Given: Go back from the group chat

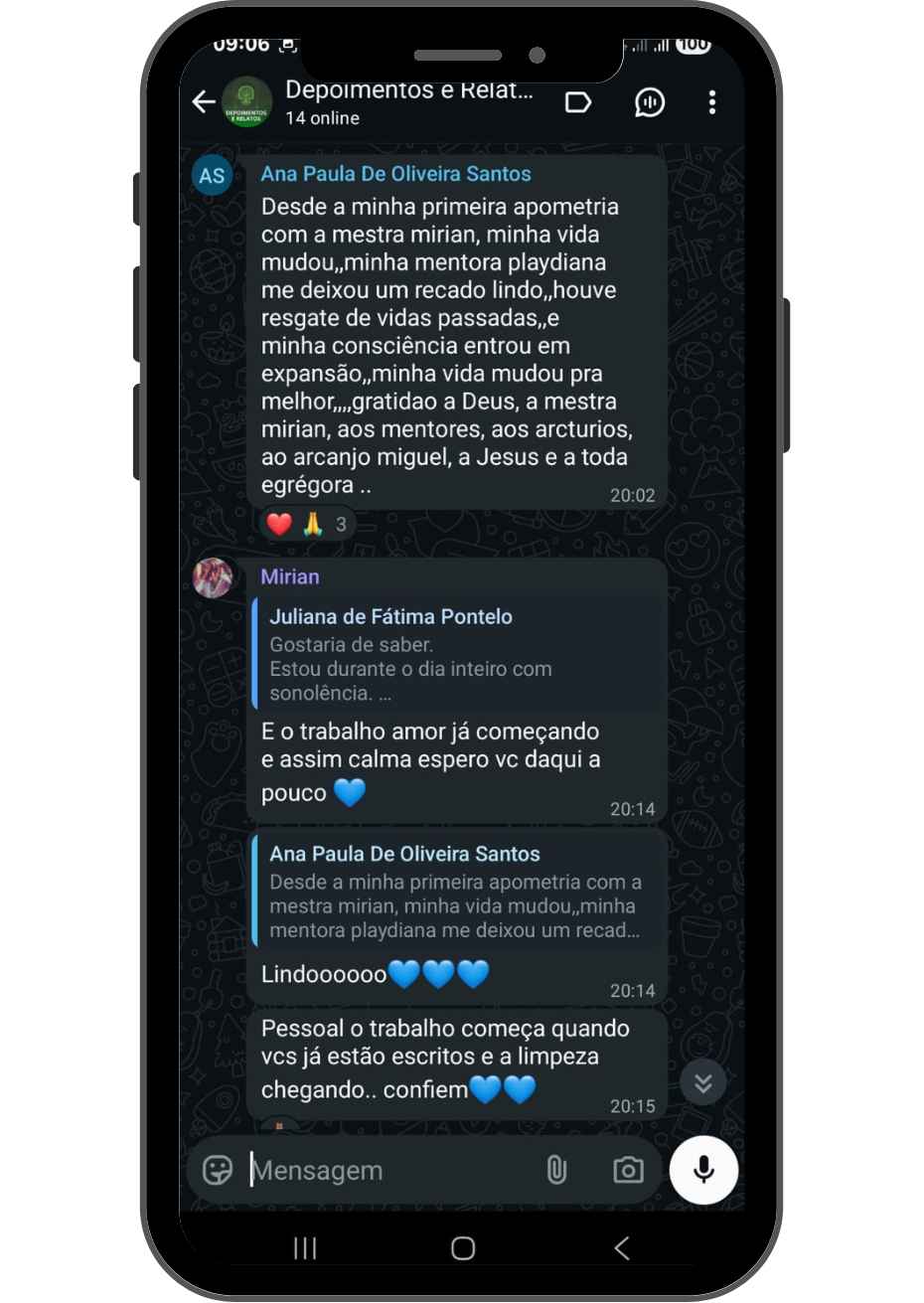Looking at the screenshot, I should (204, 102).
